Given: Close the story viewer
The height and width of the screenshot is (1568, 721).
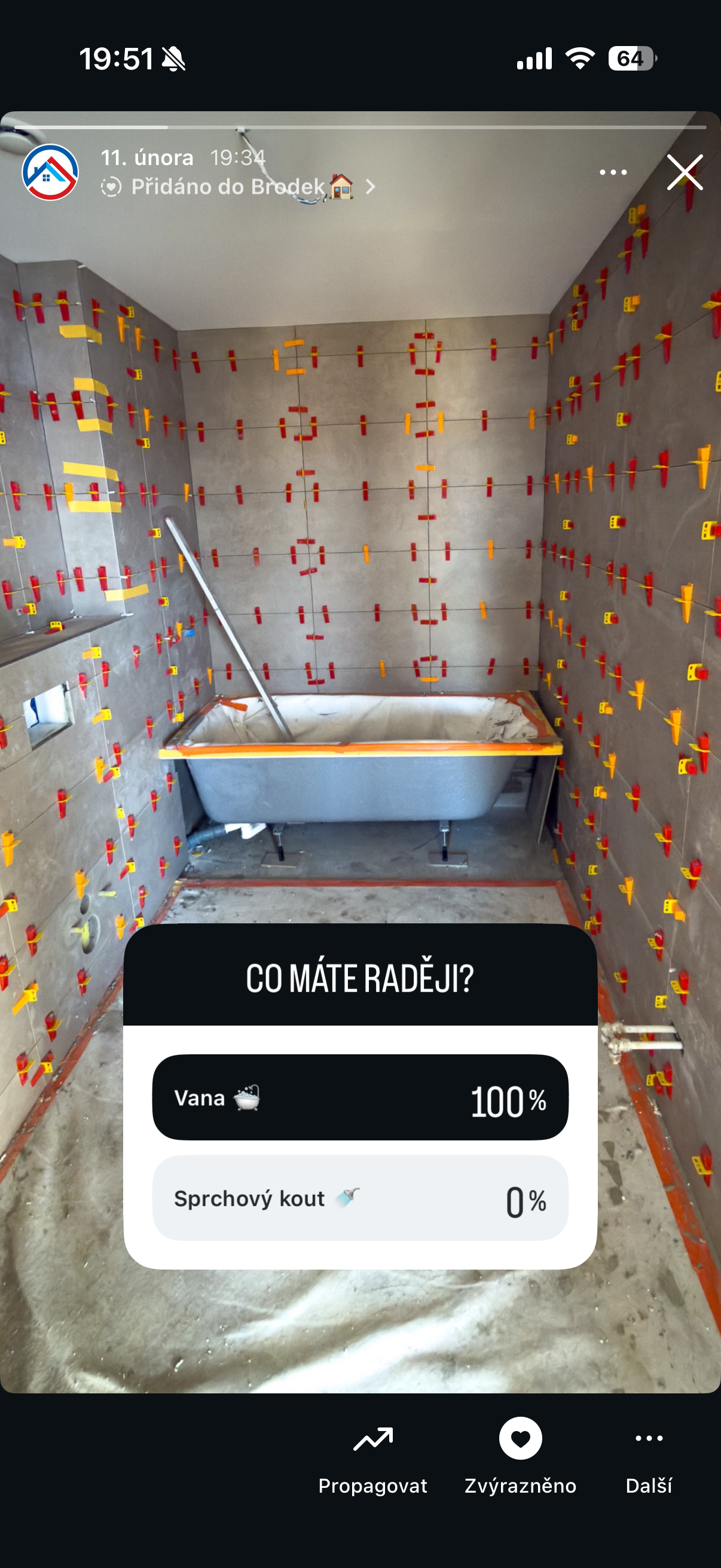Looking at the screenshot, I should click(x=685, y=172).
